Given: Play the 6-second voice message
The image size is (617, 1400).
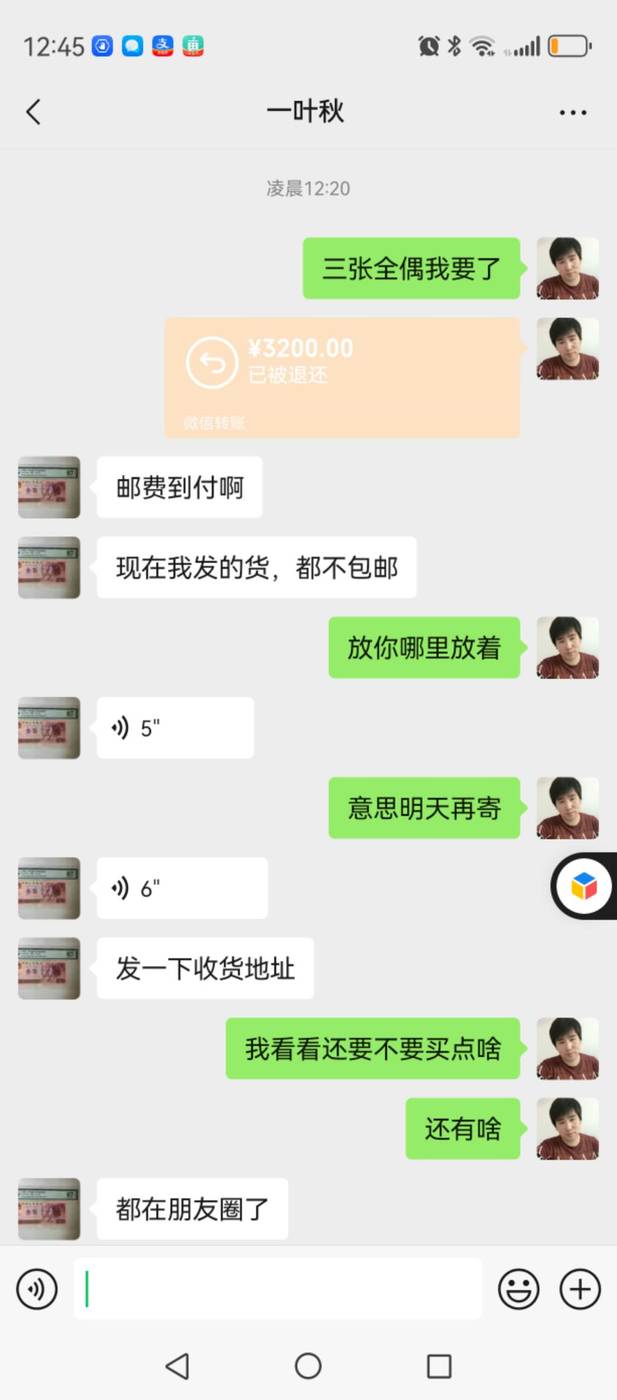Looking at the screenshot, I should (182, 888).
